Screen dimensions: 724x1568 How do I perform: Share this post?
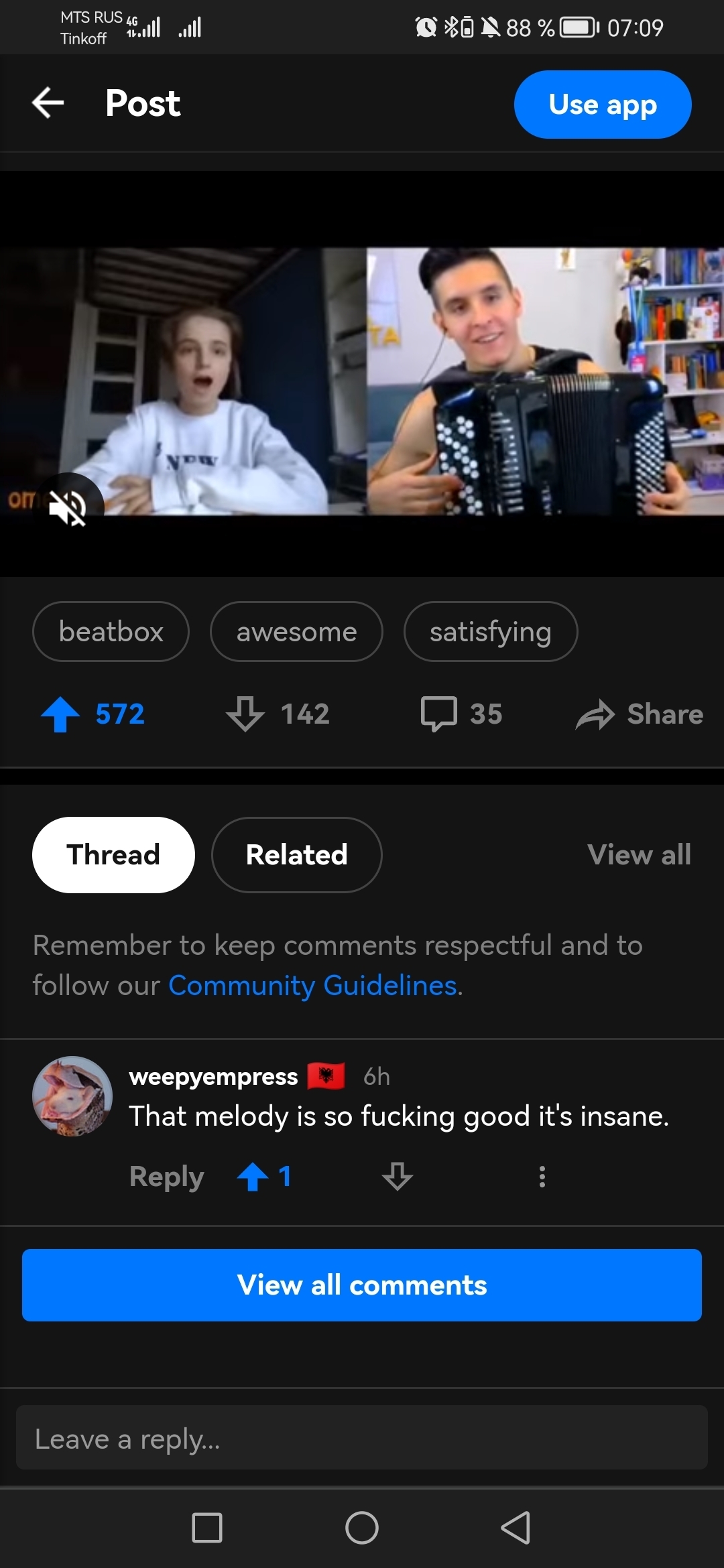coord(640,714)
